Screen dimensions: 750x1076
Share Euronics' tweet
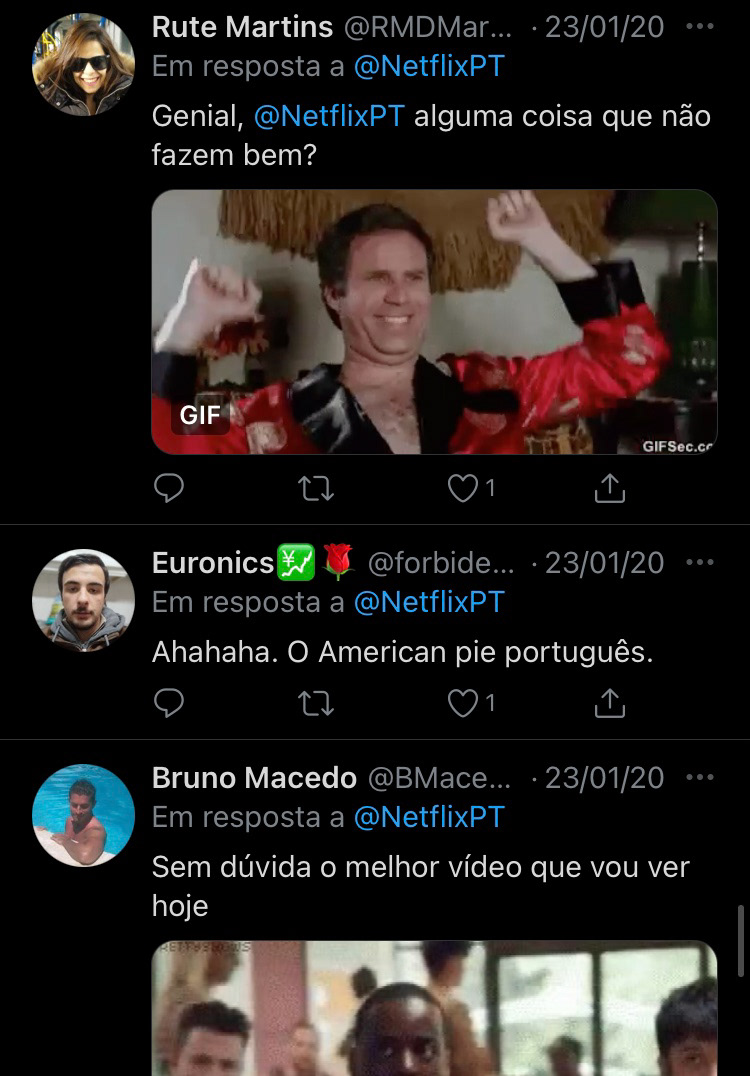point(609,704)
